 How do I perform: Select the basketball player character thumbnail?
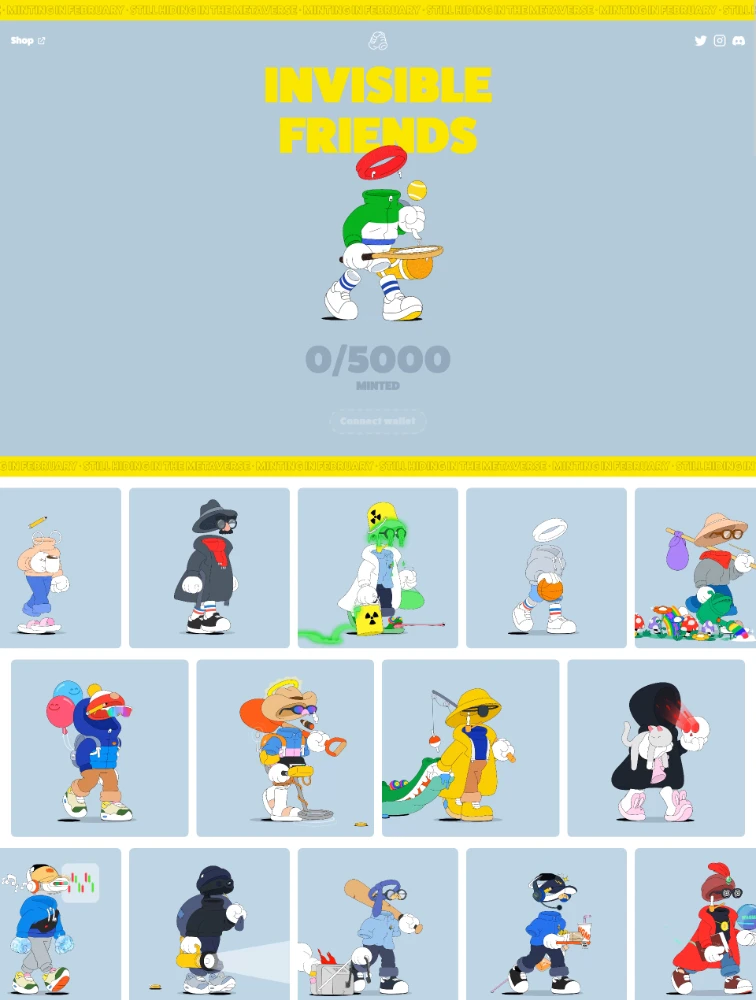(546, 567)
